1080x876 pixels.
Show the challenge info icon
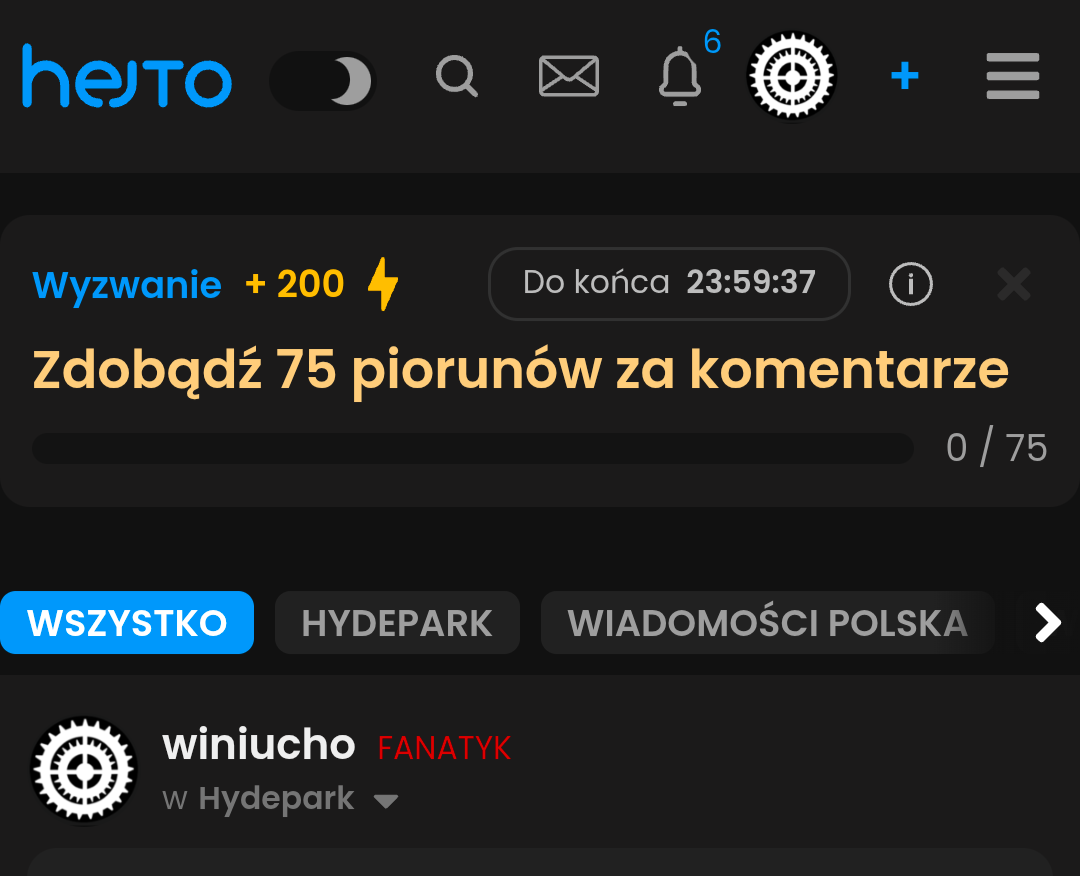click(x=910, y=285)
